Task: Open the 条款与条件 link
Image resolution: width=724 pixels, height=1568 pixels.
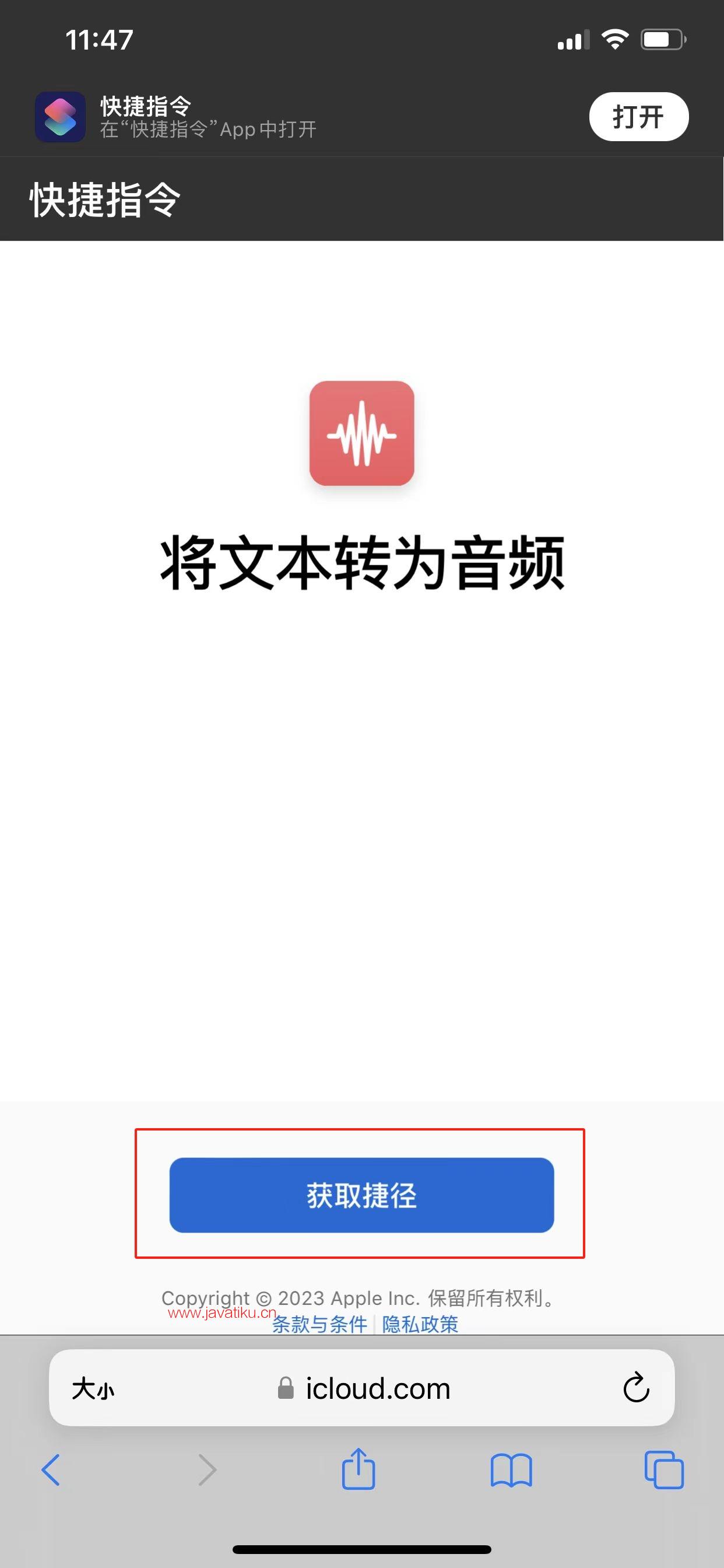Action: point(320,1324)
